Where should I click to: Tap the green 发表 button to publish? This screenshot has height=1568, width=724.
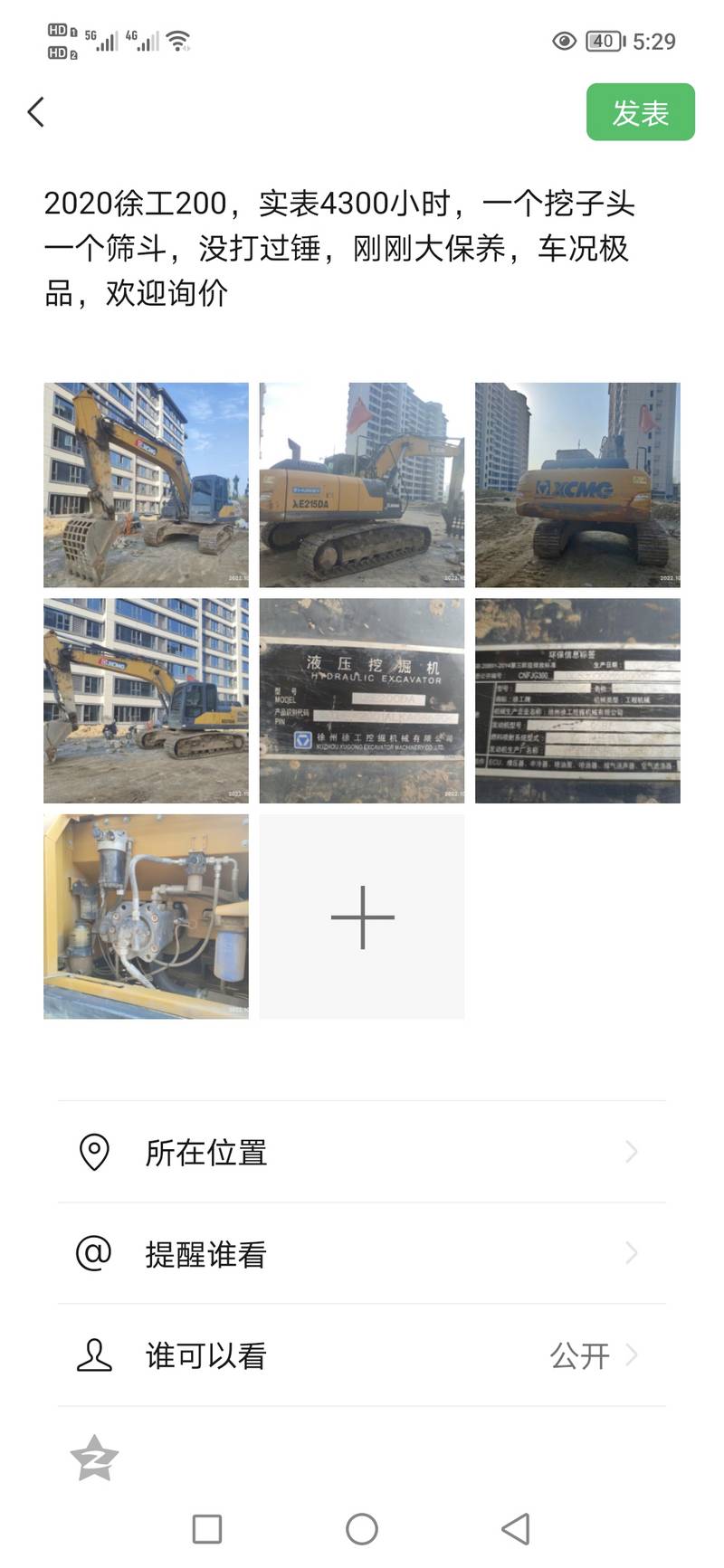point(640,112)
